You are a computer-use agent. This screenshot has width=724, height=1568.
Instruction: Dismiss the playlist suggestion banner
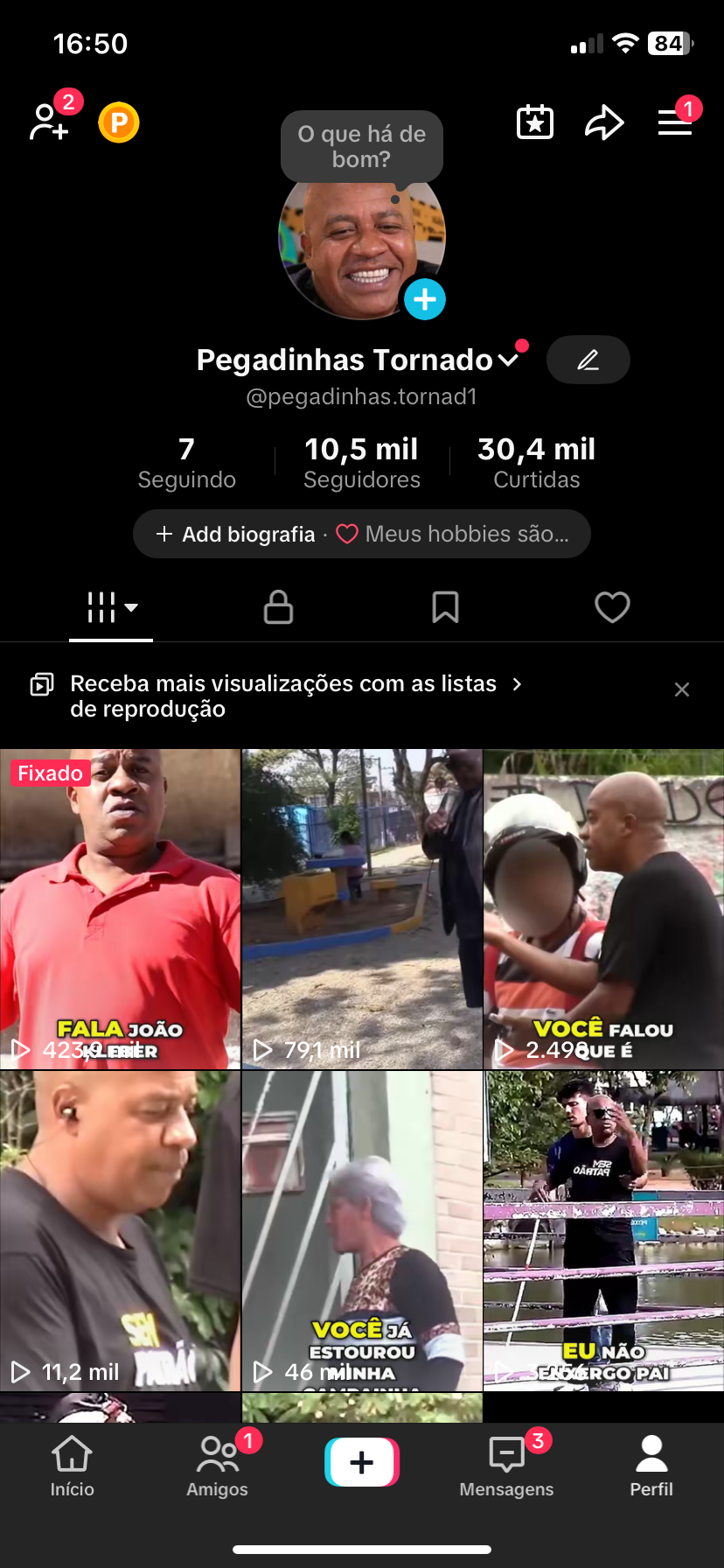pyautogui.click(x=682, y=689)
